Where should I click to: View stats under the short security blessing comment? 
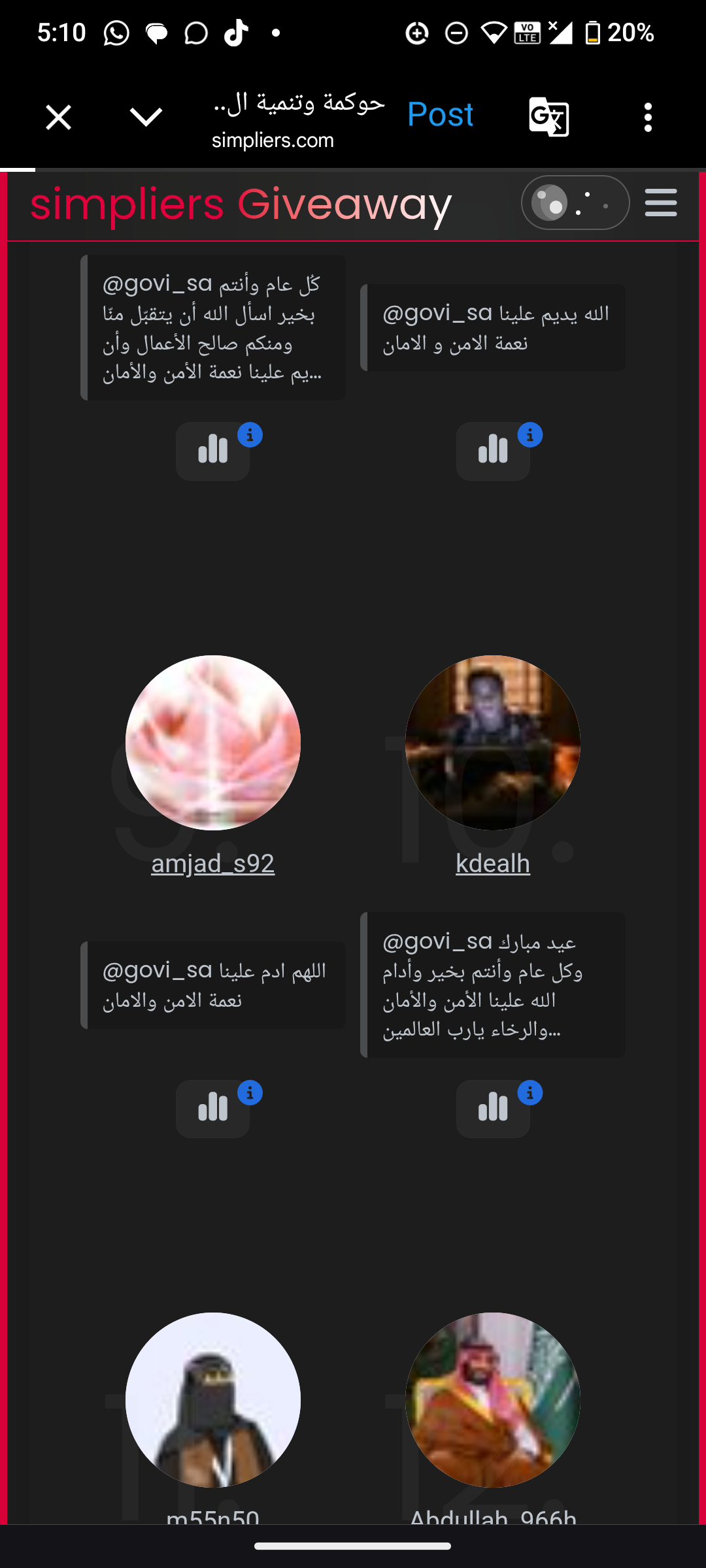pyautogui.click(x=492, y=451)
